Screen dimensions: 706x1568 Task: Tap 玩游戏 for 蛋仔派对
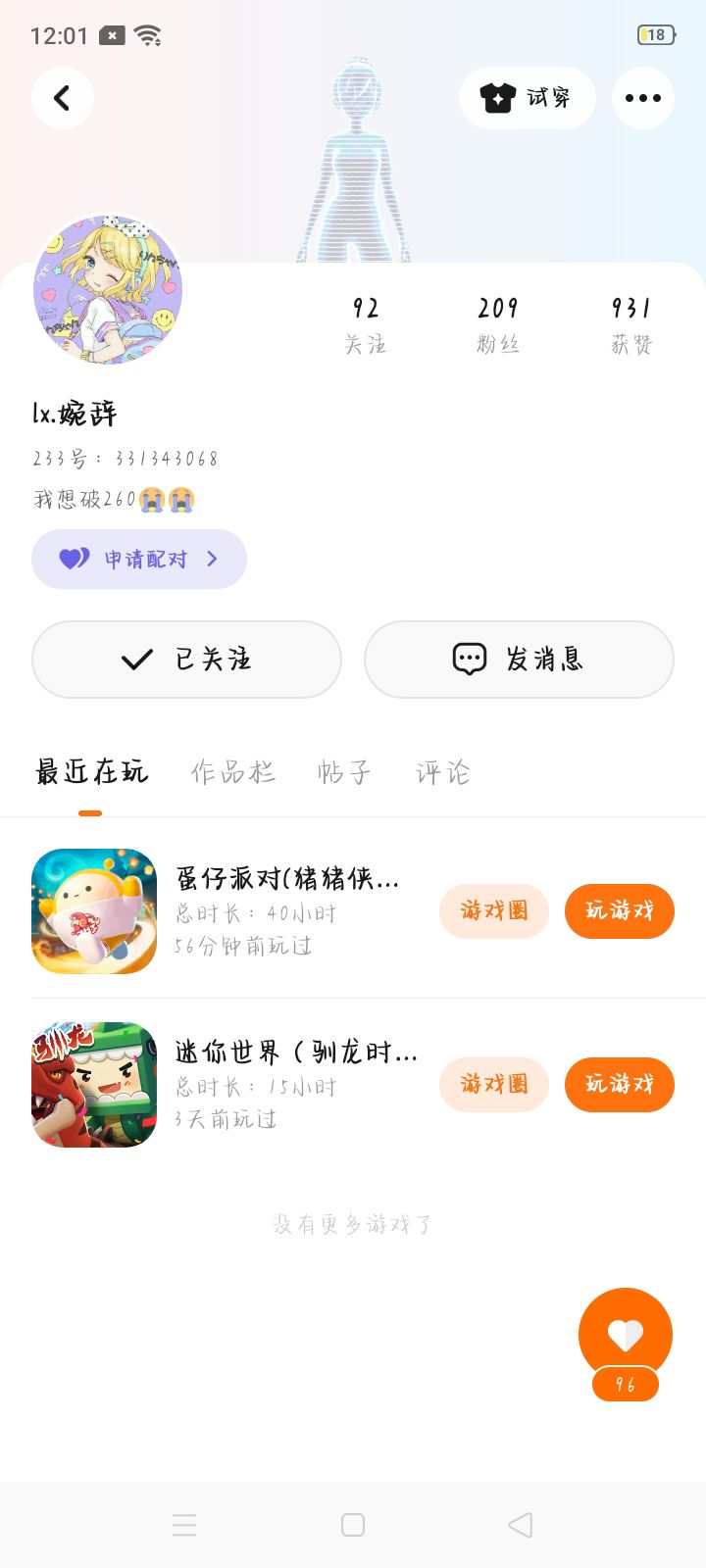[x=619, y=911]
